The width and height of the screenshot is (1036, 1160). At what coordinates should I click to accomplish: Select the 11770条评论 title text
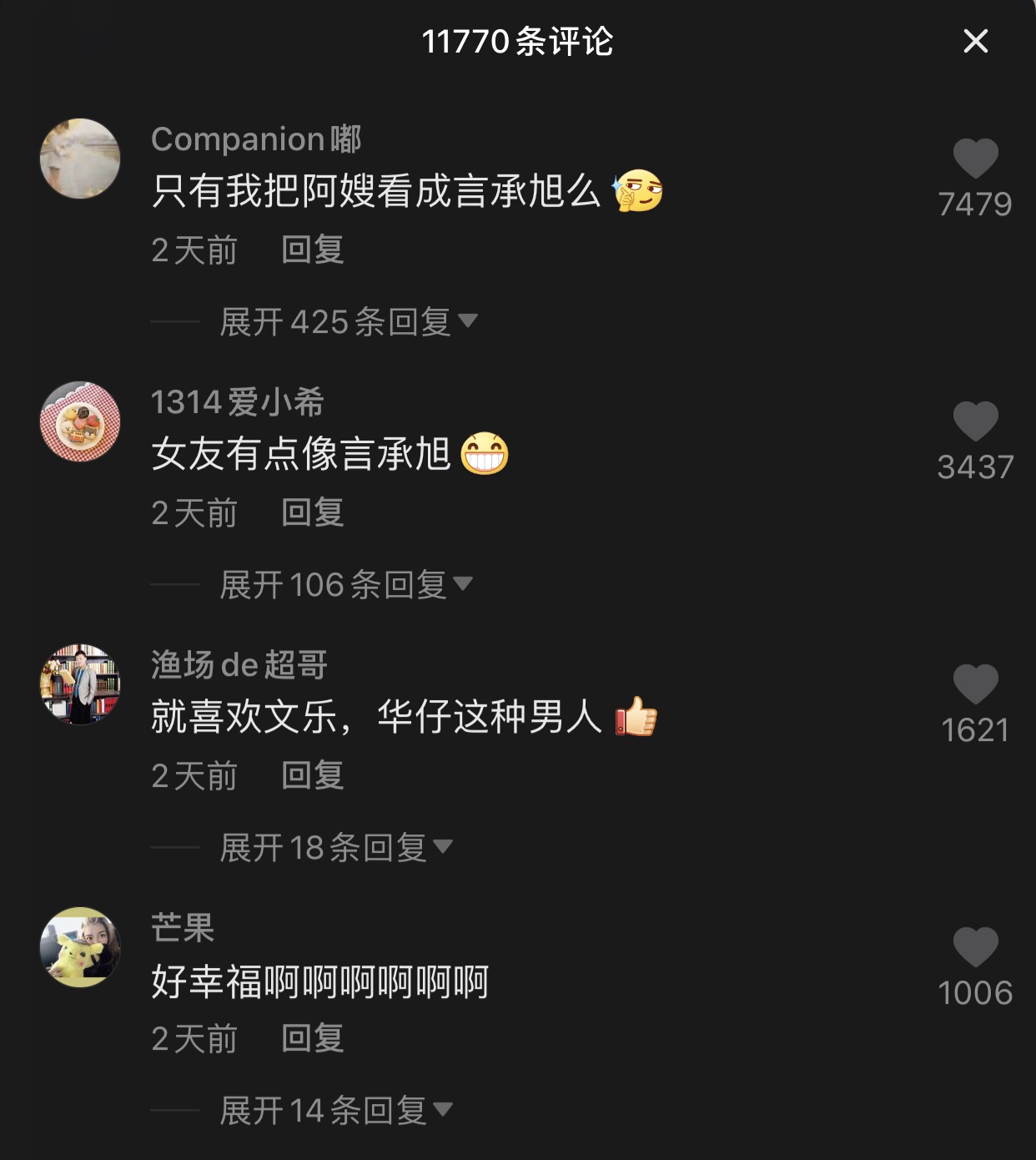coord(518,41)
